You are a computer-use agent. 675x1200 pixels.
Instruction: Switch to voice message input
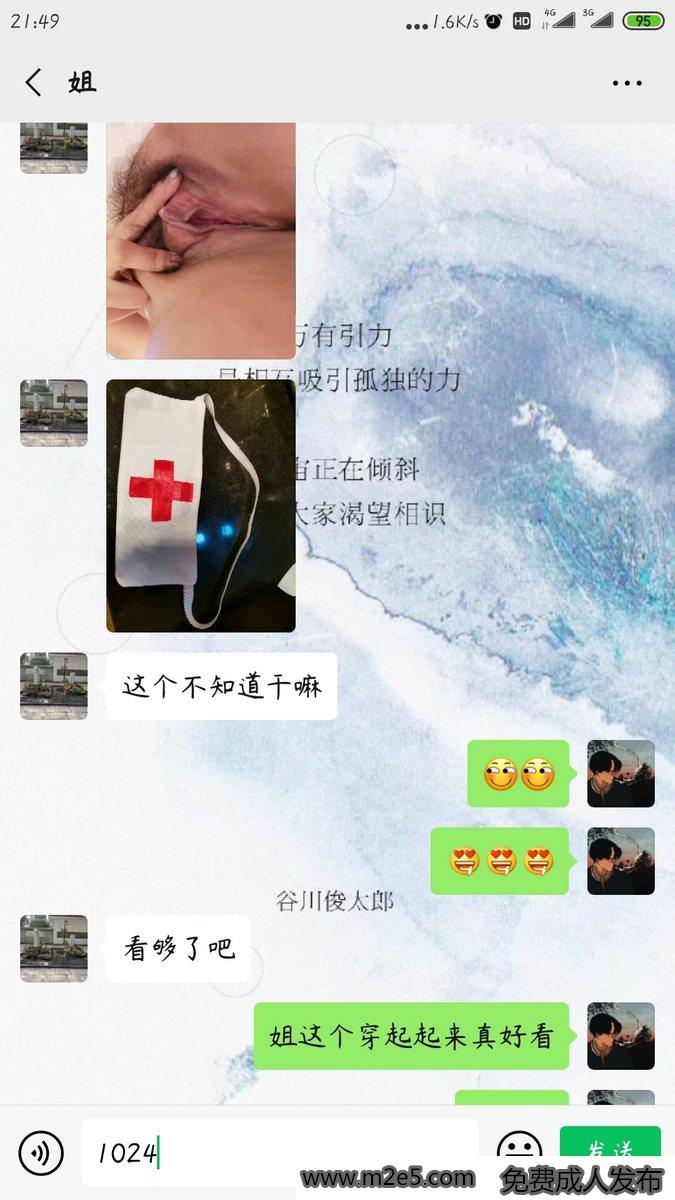tap(41, 1152)
